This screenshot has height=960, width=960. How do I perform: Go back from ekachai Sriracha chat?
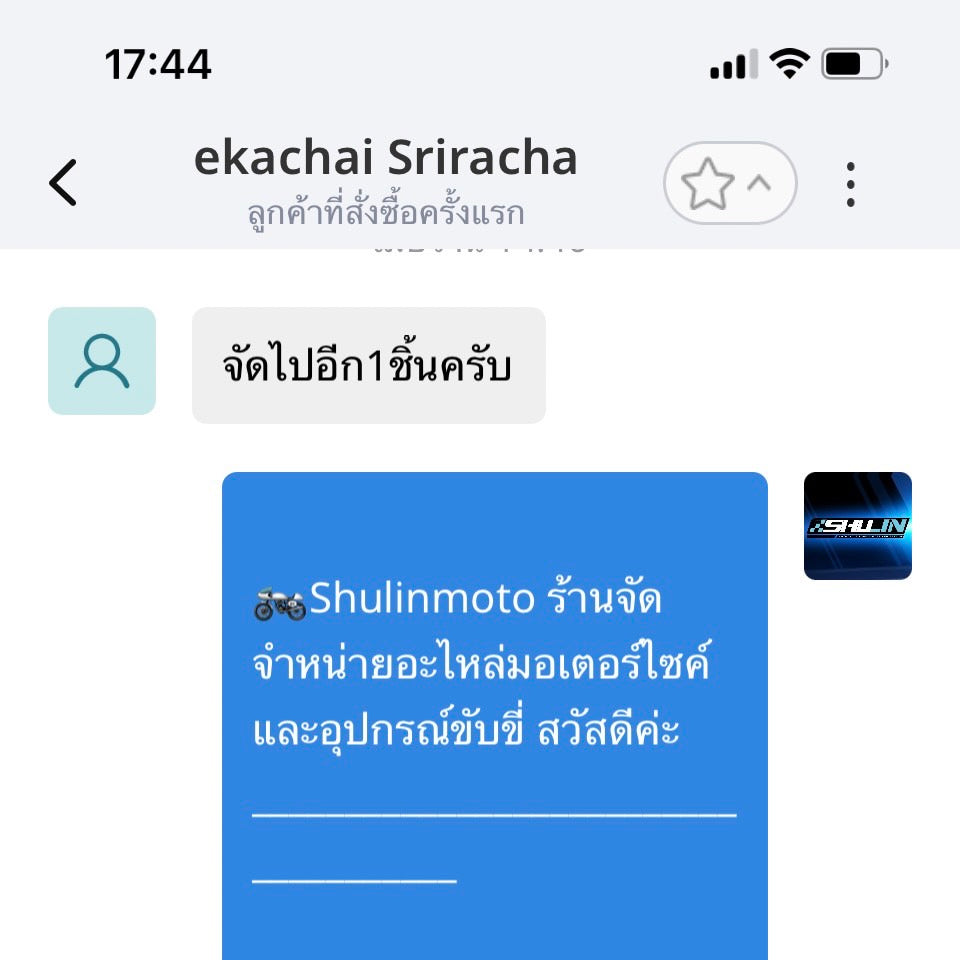pos(63,183)
